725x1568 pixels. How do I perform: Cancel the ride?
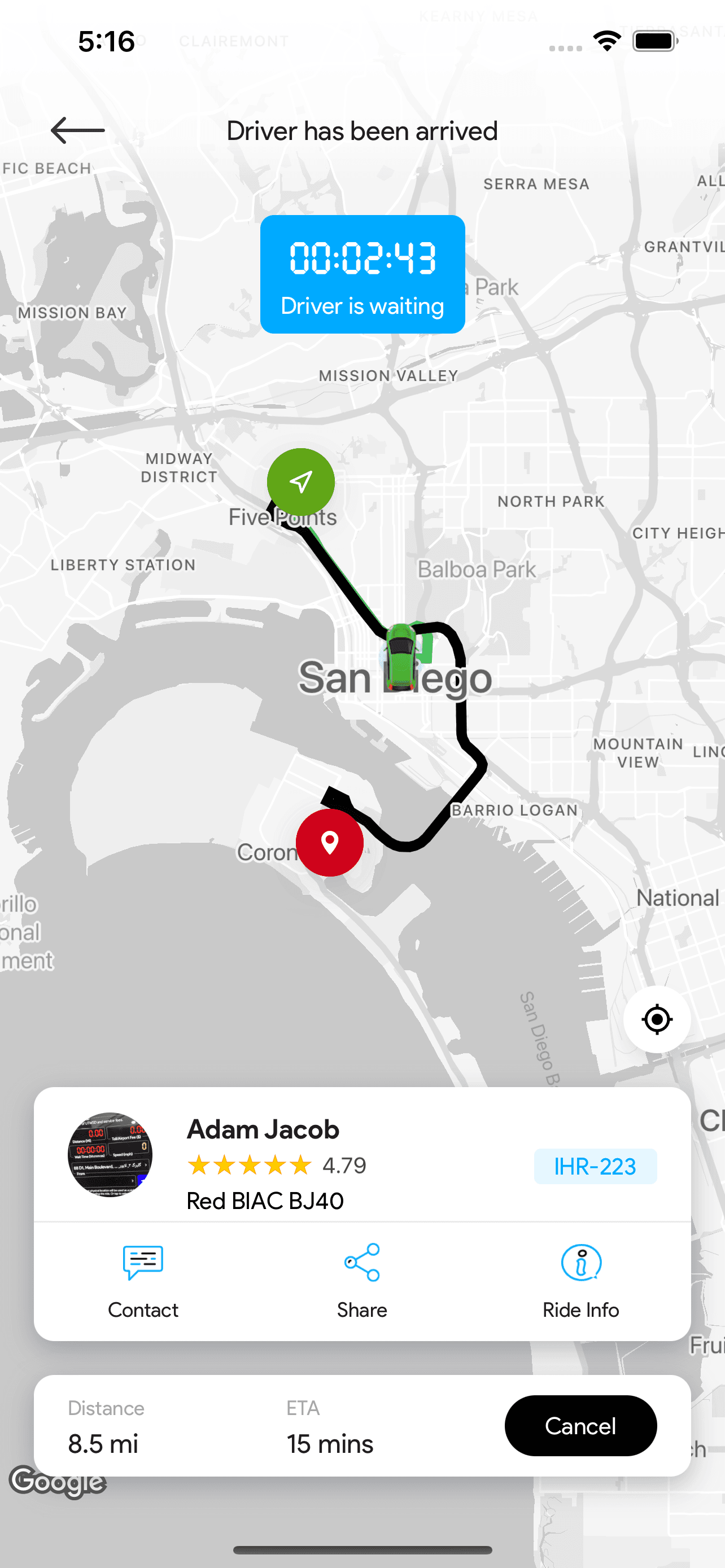(x=580, y=1426)
